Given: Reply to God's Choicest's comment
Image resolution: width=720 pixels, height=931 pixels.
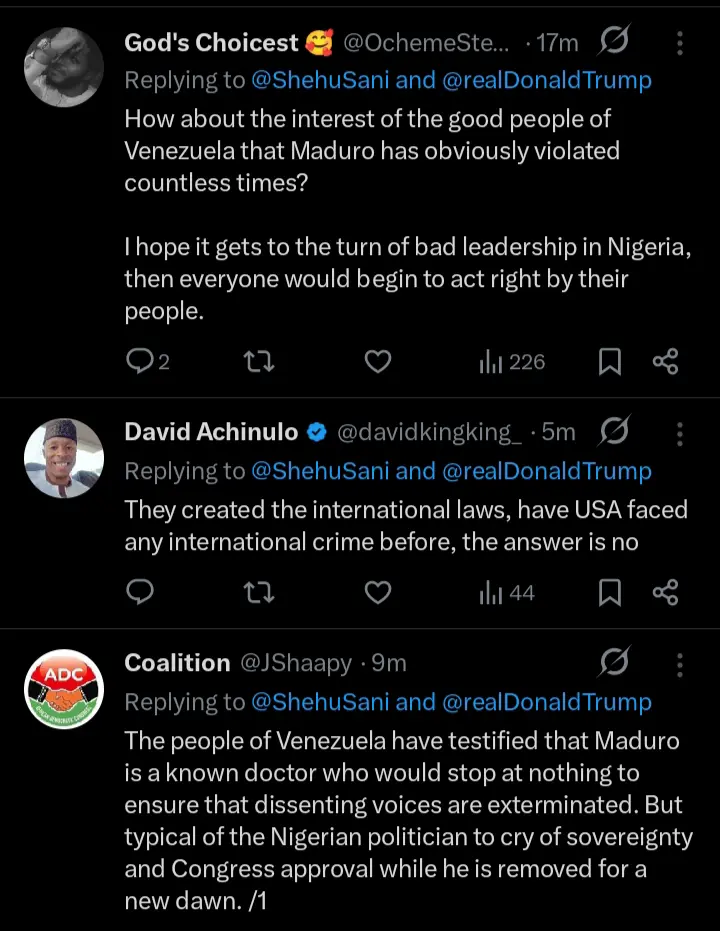Looking at the screenshot, I should pos(140,362).
